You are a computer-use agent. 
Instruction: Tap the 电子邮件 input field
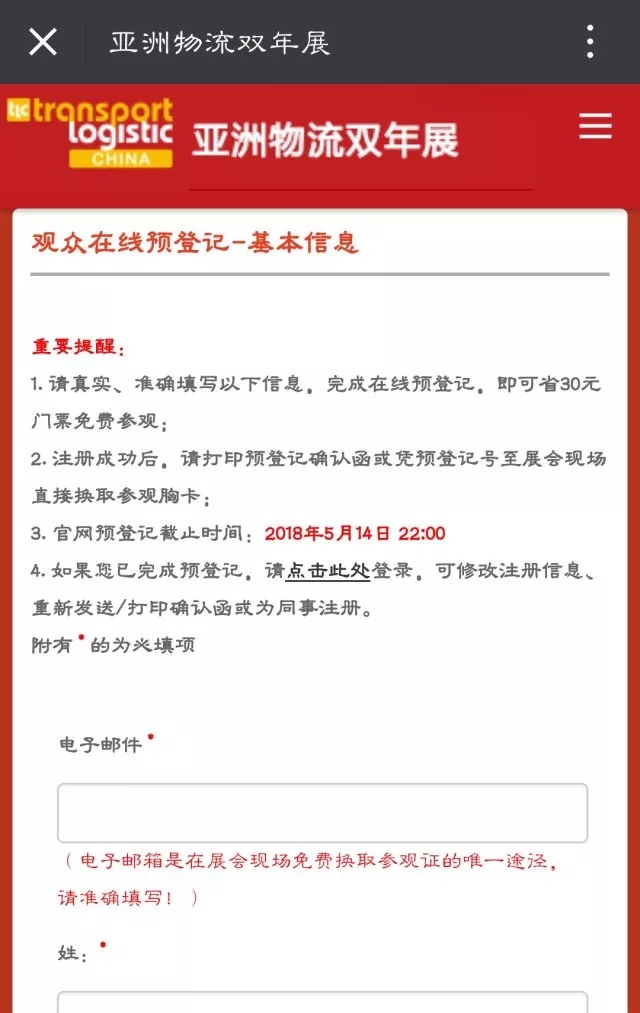[322, 813]
